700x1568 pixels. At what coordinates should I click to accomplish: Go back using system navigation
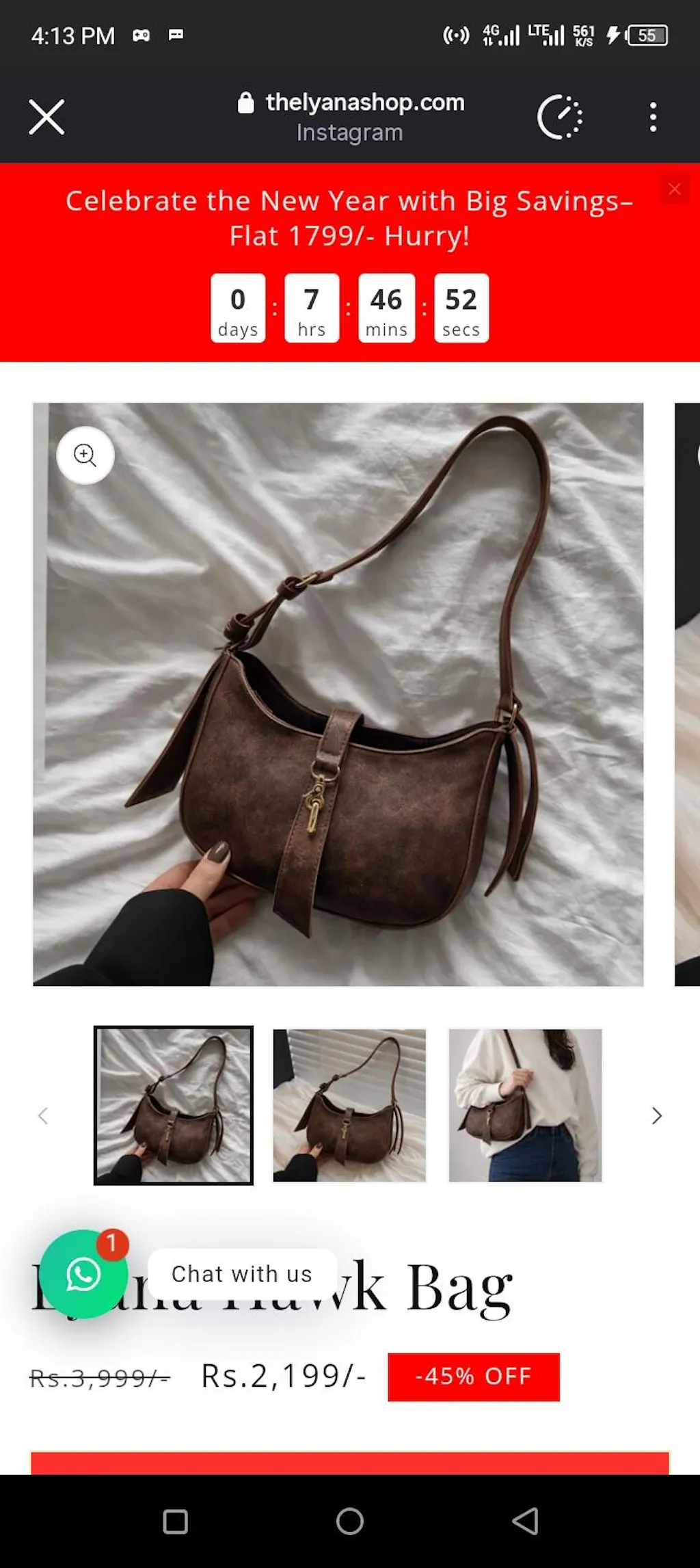(x=525, y=1522)
